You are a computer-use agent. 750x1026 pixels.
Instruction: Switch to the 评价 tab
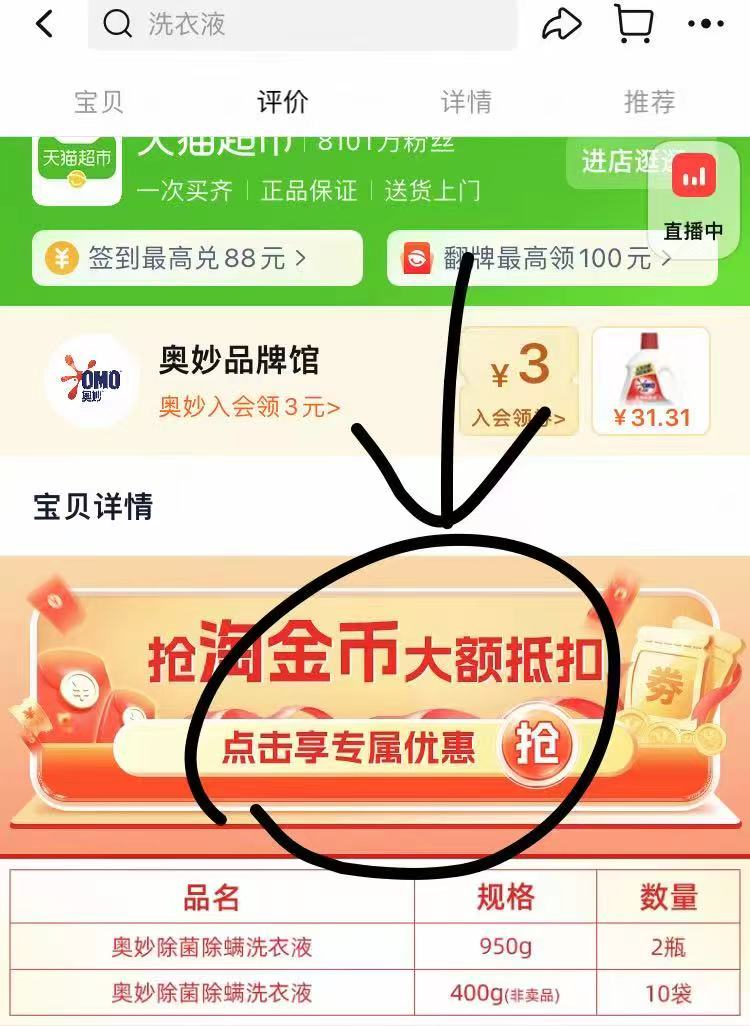282,102
